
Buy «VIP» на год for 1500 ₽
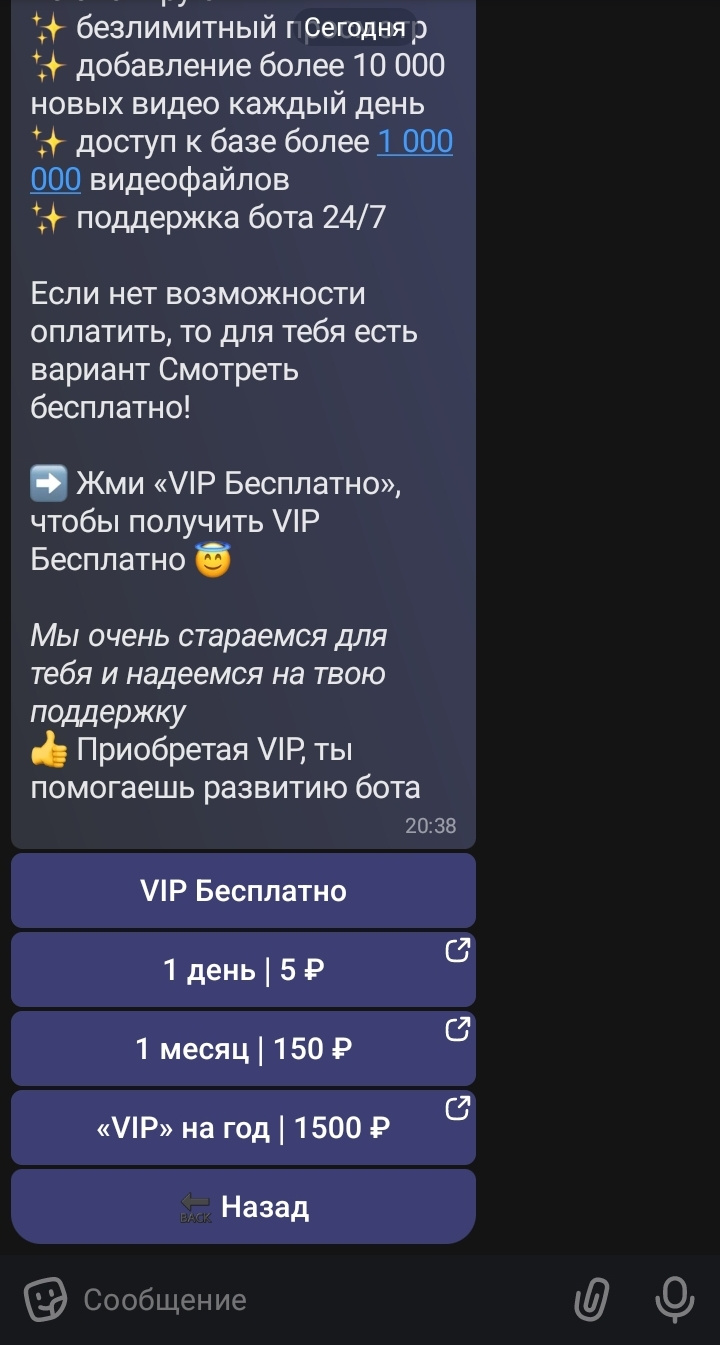243,1128
